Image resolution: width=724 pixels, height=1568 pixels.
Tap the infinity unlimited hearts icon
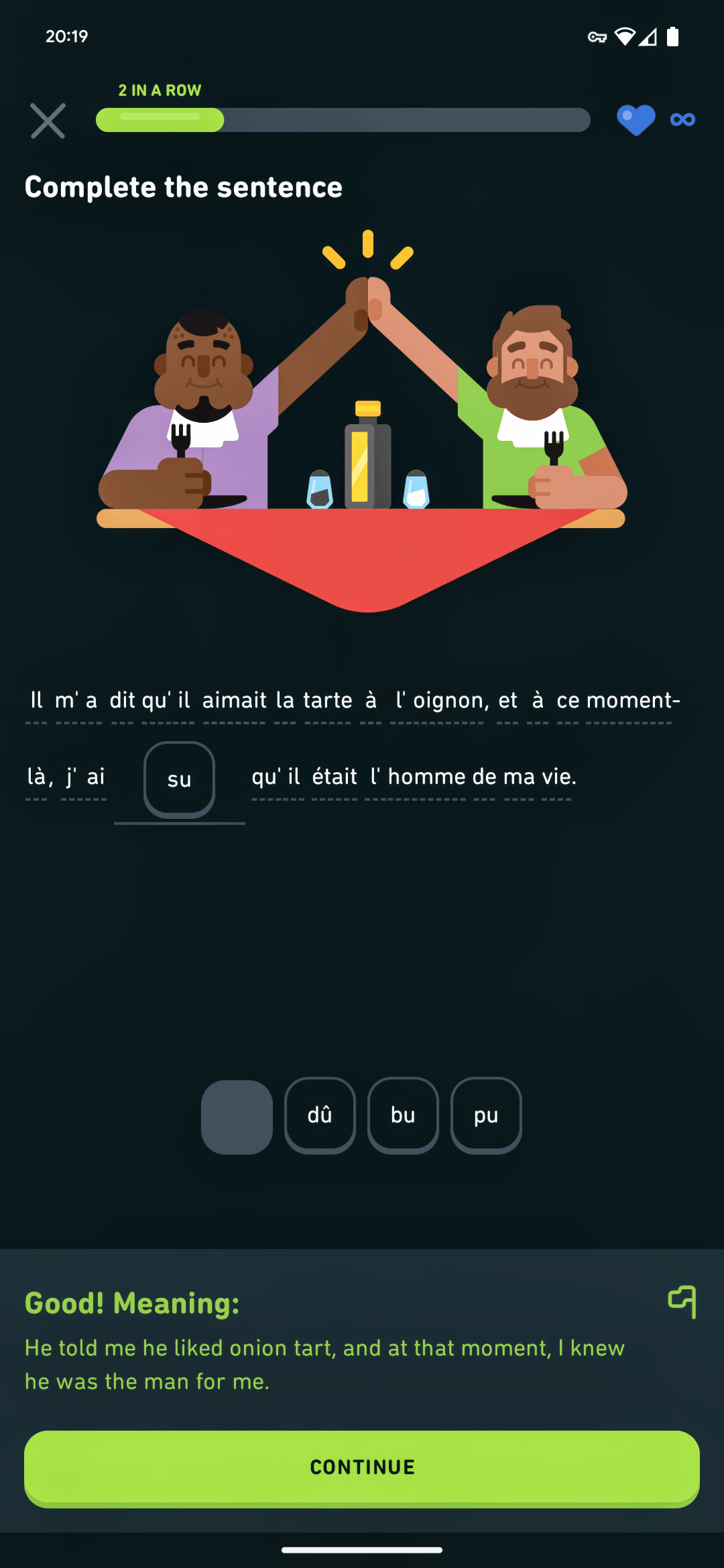click(682, 119)
